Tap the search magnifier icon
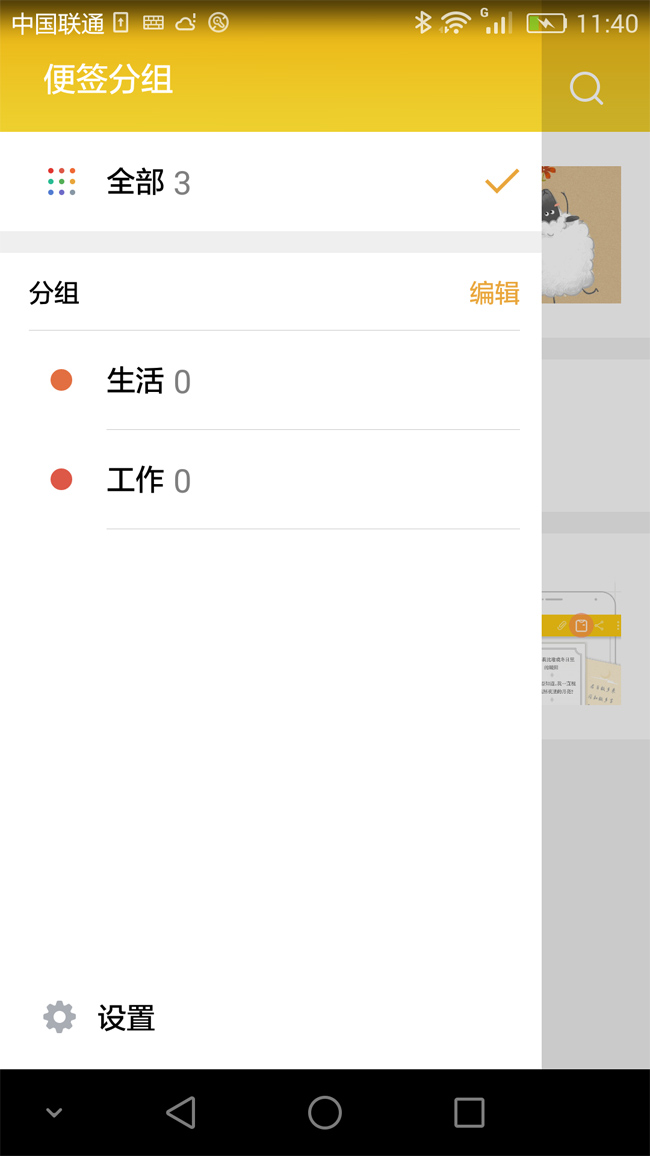The height and width of the screenshot is (1156, 650). click(587, 89)
